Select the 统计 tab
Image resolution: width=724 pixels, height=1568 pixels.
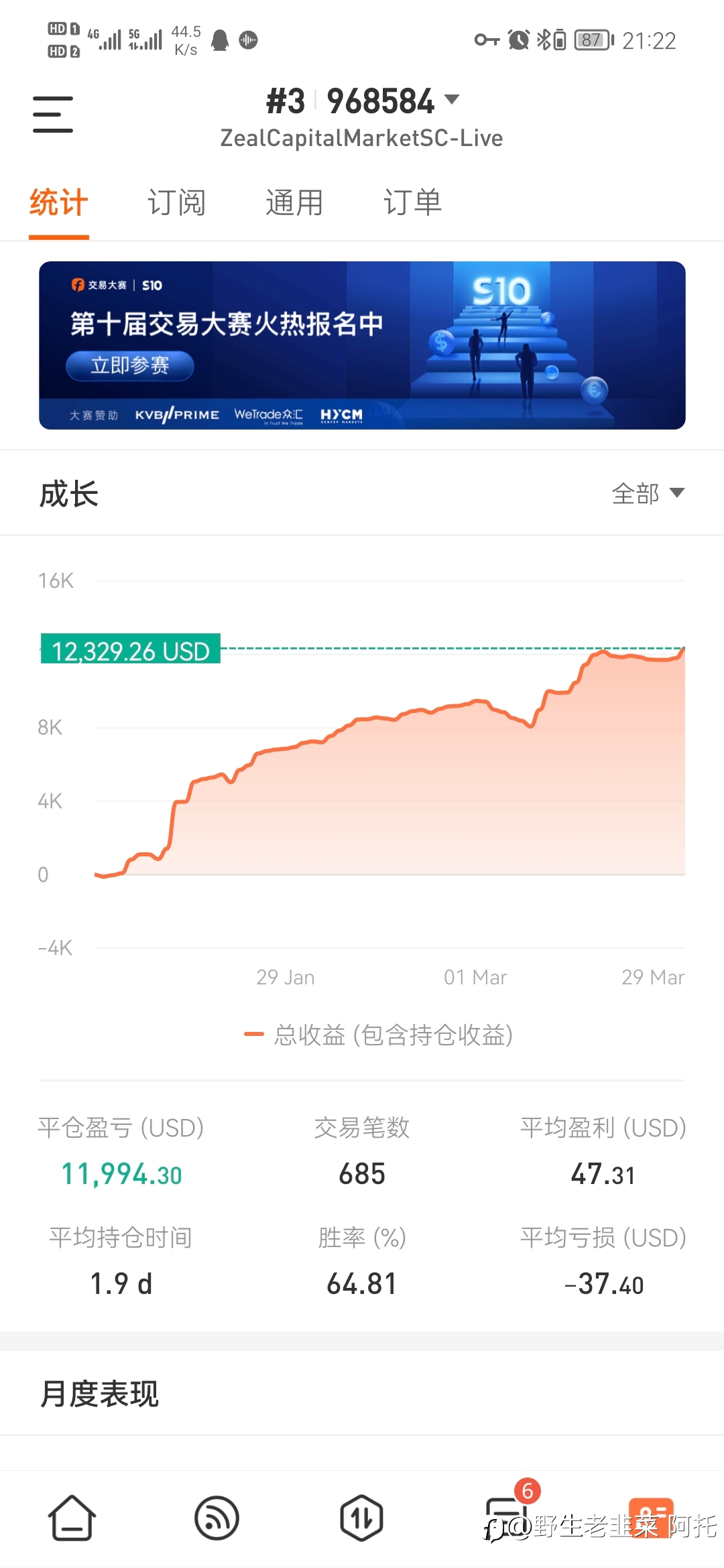[x=59, y=202]
